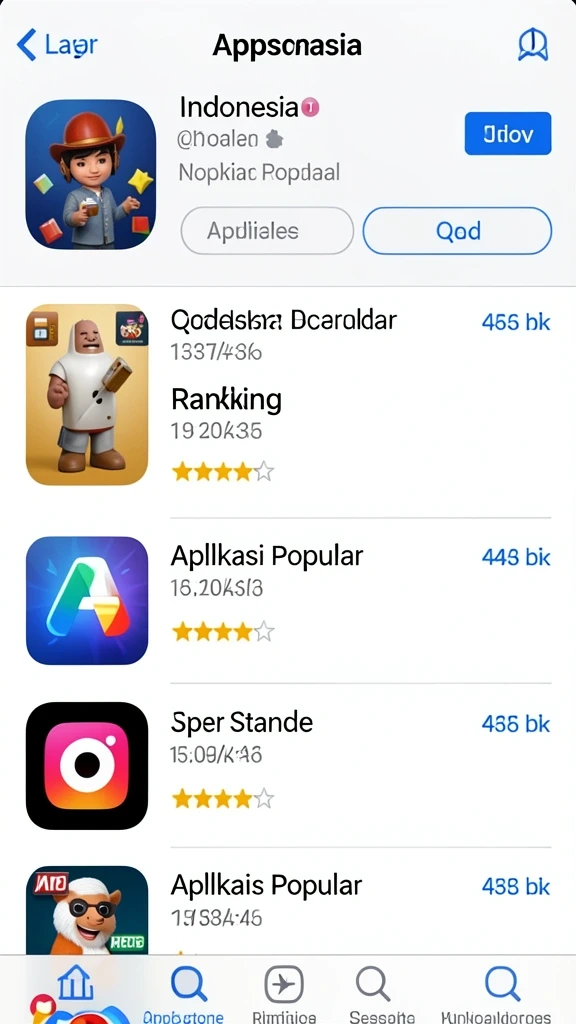Open the Apllkasi Popular row with the A icon
This screenshot has width=576, height=1024.
point(288,600)
